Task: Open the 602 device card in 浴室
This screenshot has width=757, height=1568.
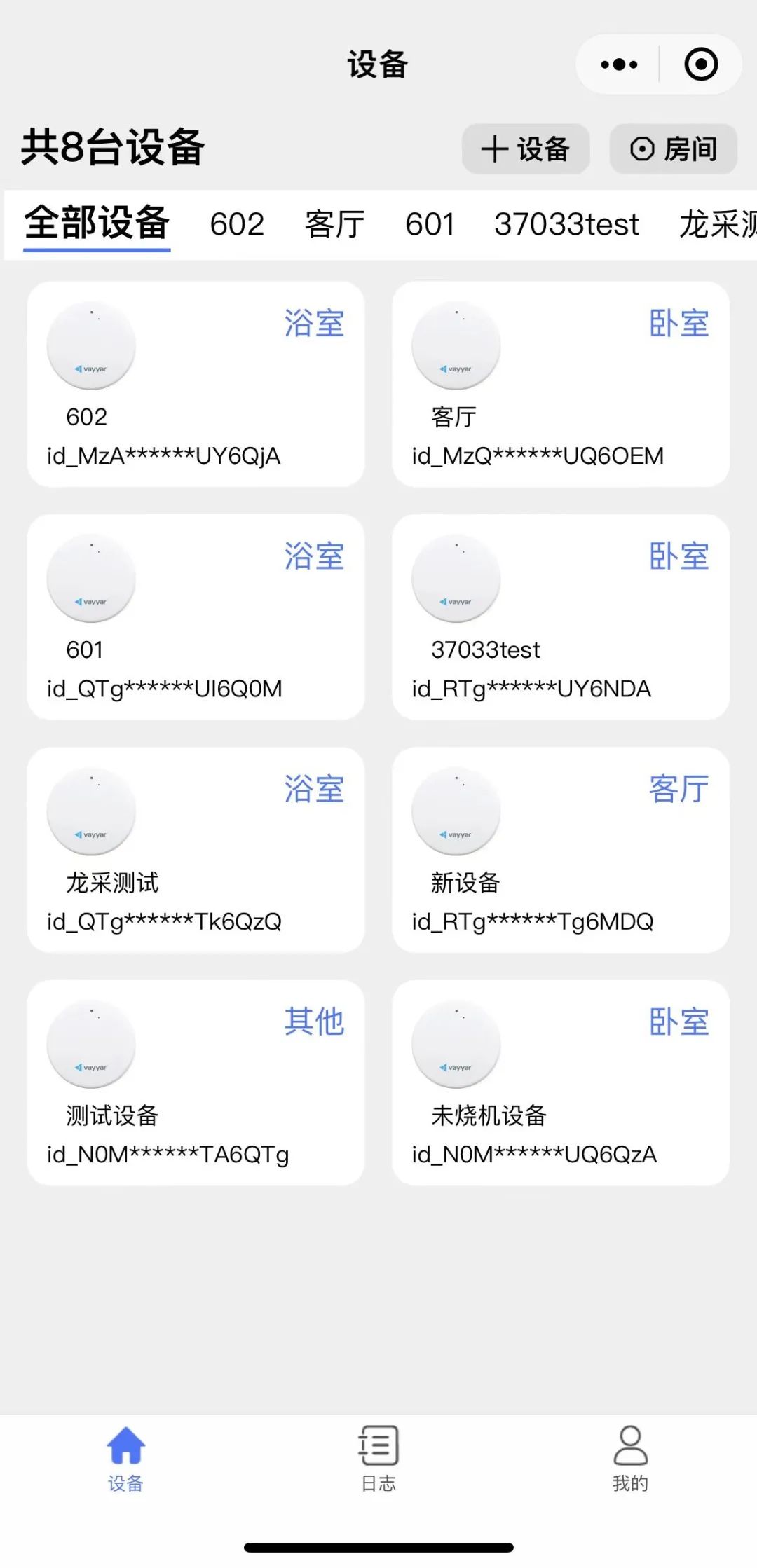Action: (196, 385)
